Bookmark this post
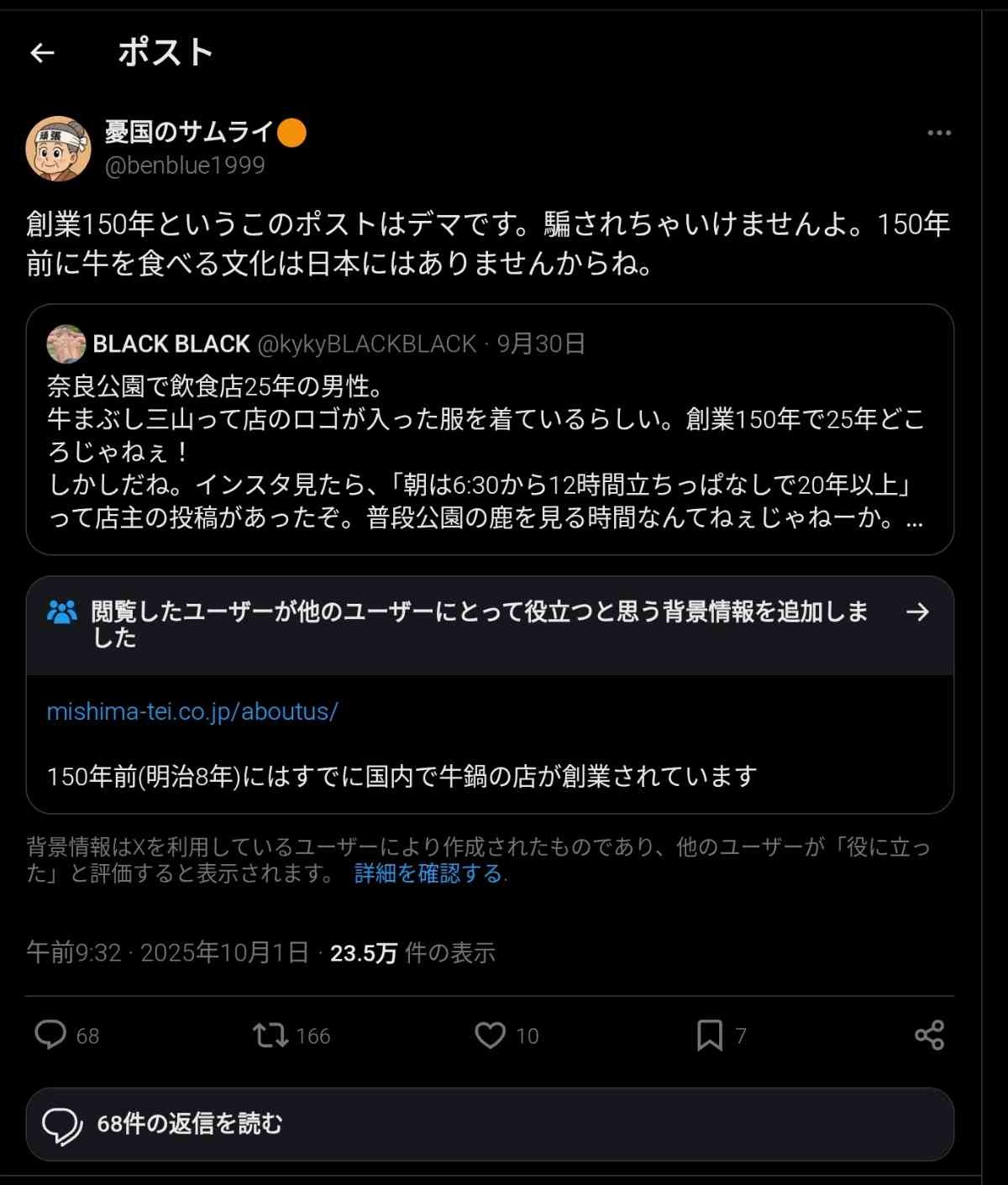This screenshot has height=1185, width=1008. click(x=709, y=1035)
